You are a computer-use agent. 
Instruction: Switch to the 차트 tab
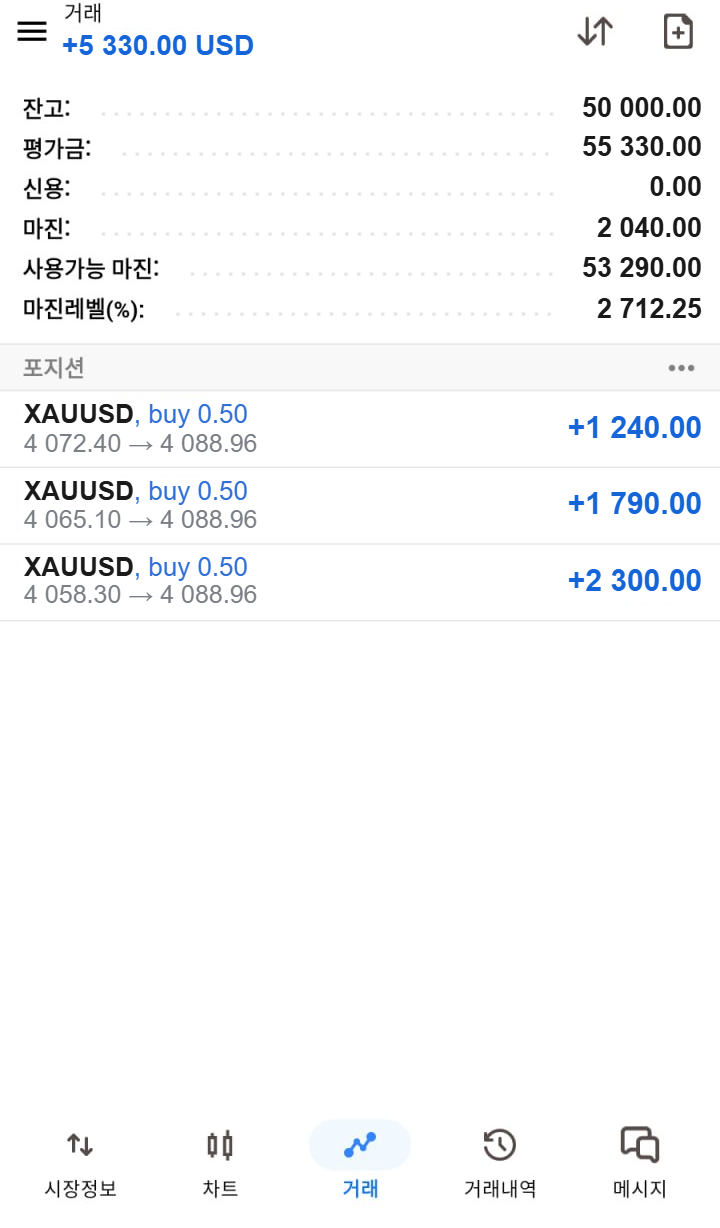[220, 1164]
